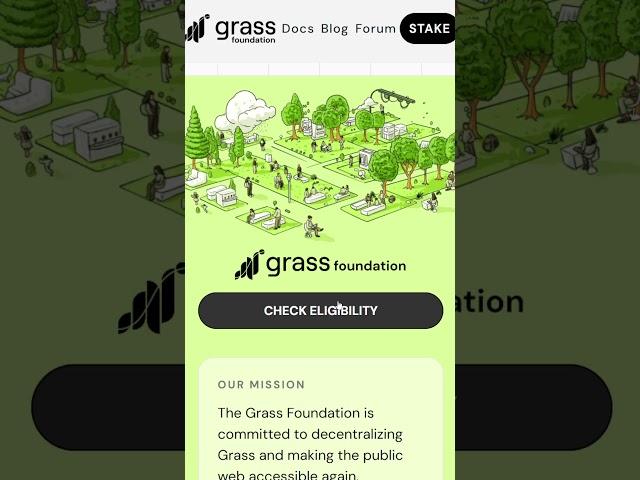Open the Forum link
Viewport: 640px width, 480px height.
click(x=376, y=29)
